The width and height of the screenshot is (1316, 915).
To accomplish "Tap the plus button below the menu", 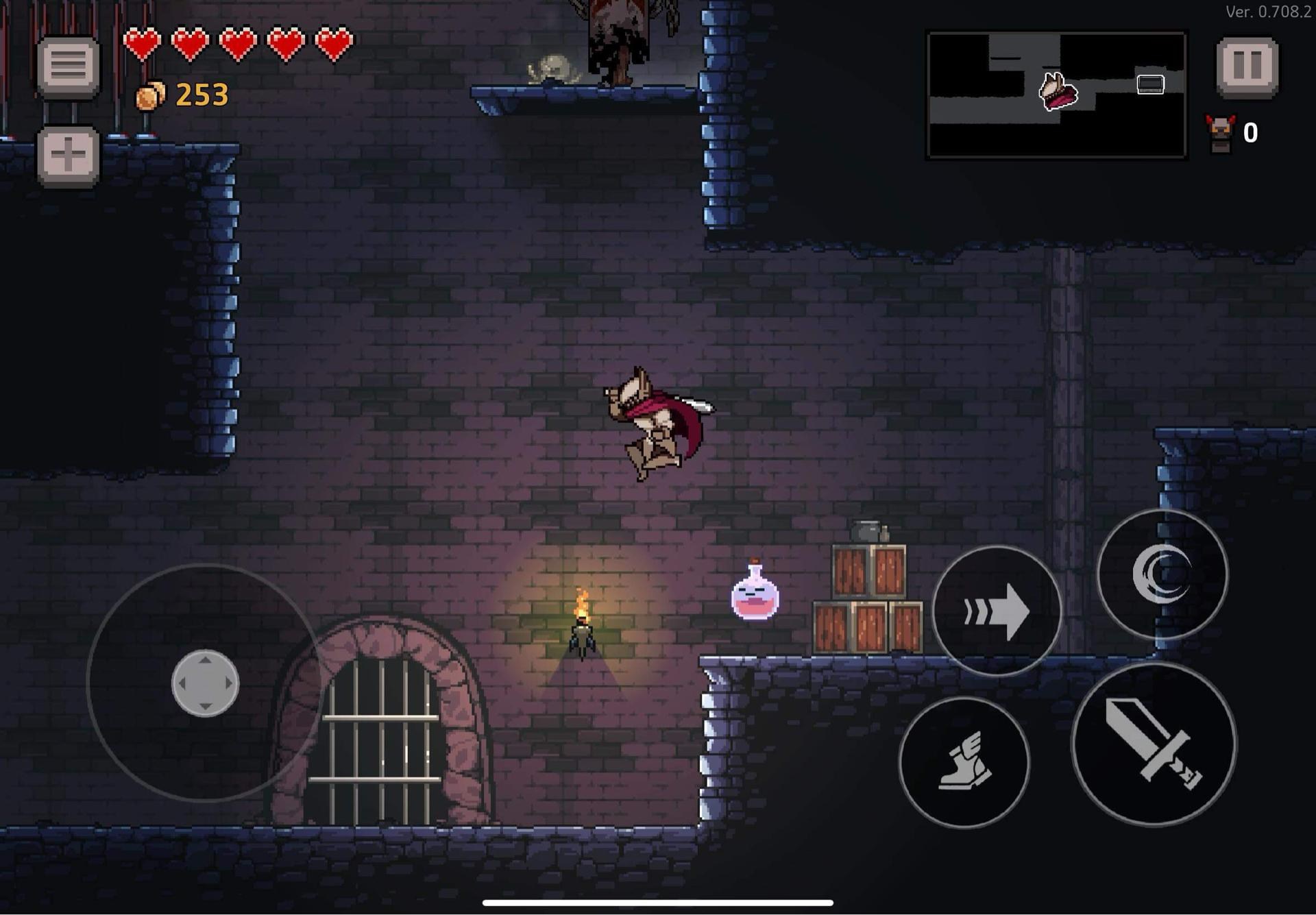I will pos(68,155).
